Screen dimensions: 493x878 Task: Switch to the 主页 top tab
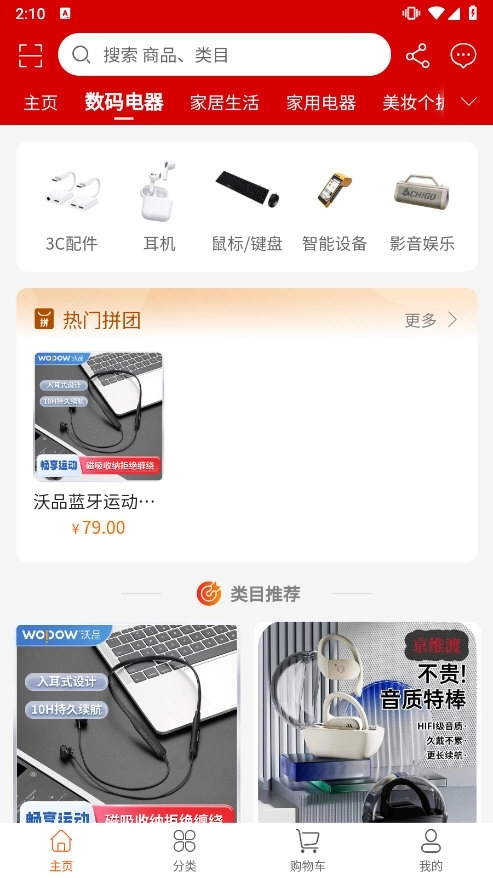click(40, 103)
